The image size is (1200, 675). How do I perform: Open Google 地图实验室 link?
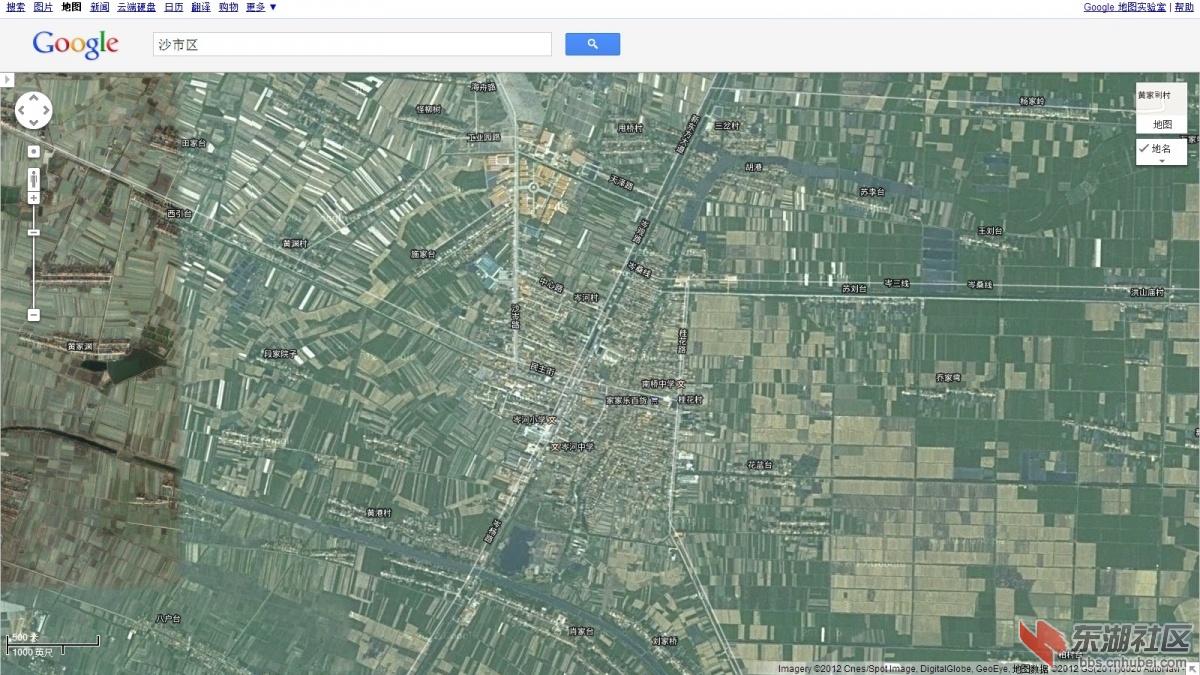(x=1125, y=7)
